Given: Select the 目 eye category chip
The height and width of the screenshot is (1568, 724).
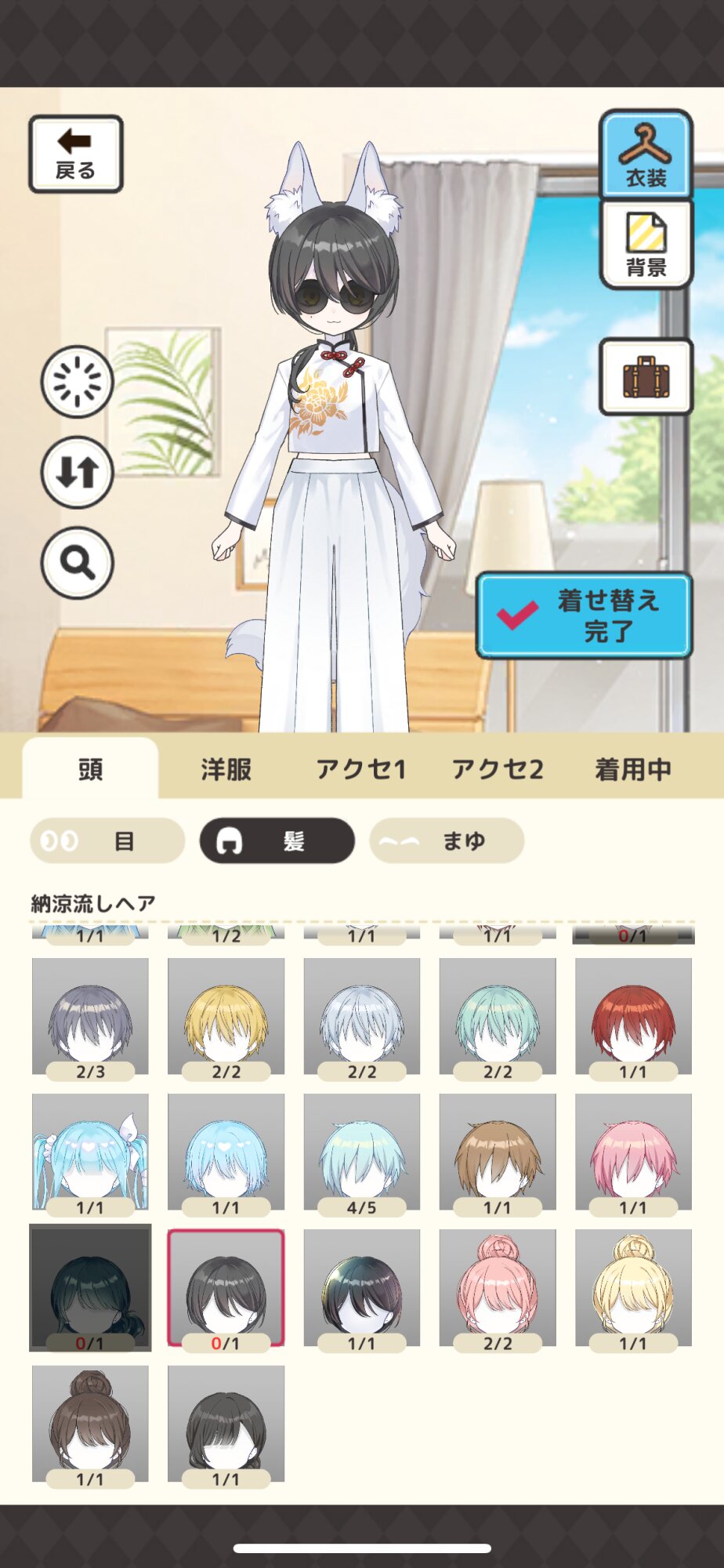Looking at the screenshot, I should (x=107, y=841).
